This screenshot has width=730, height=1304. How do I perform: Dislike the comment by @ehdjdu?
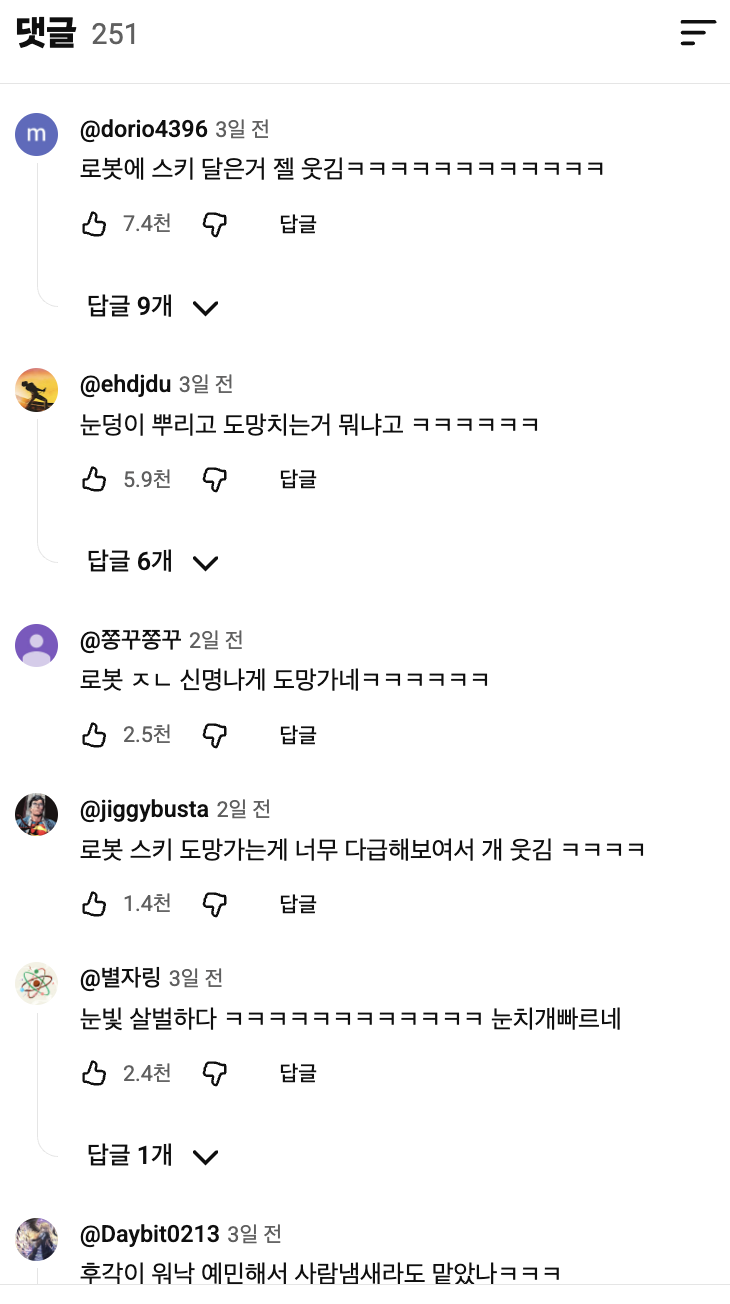215,479
